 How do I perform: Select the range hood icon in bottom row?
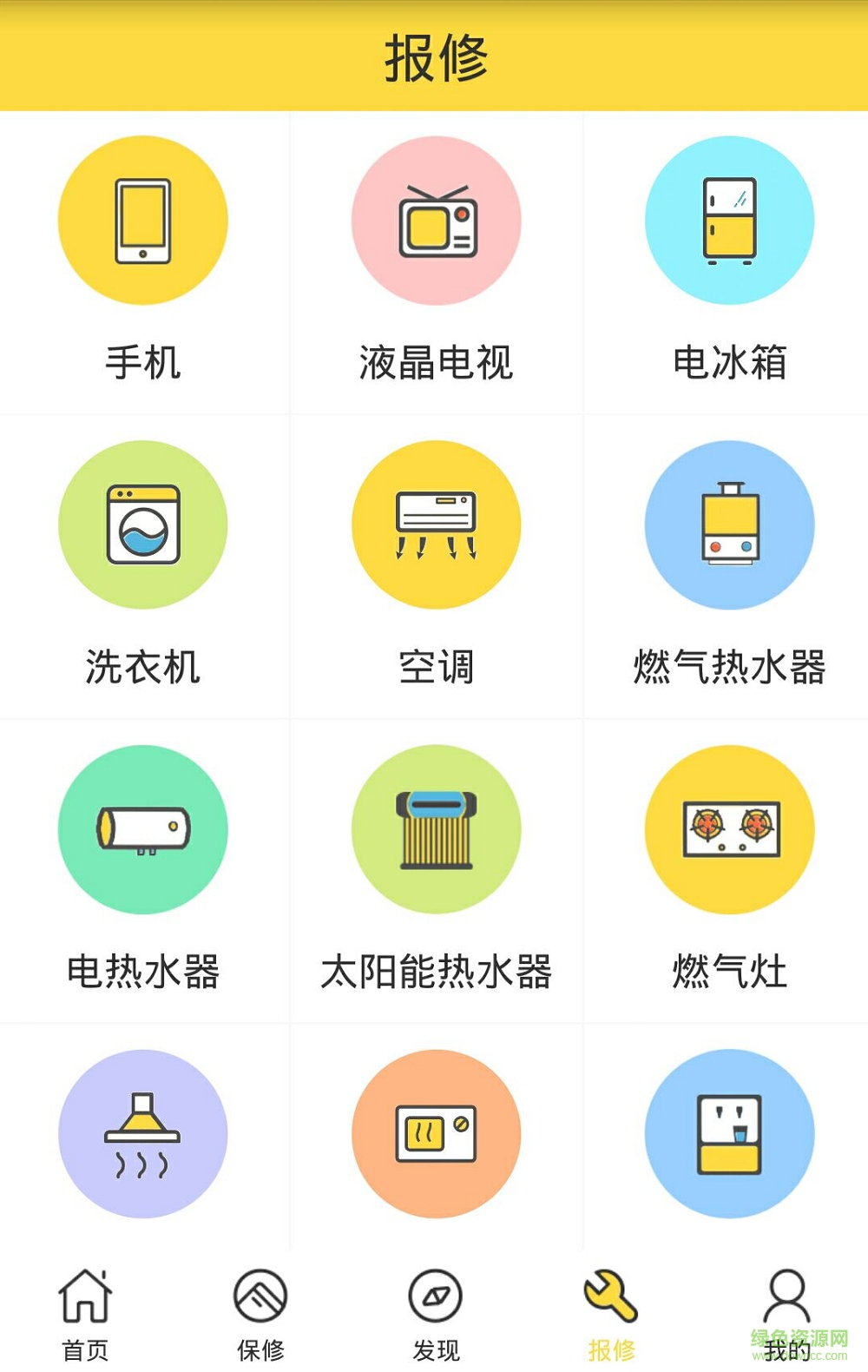click(x=143, y=1133)
